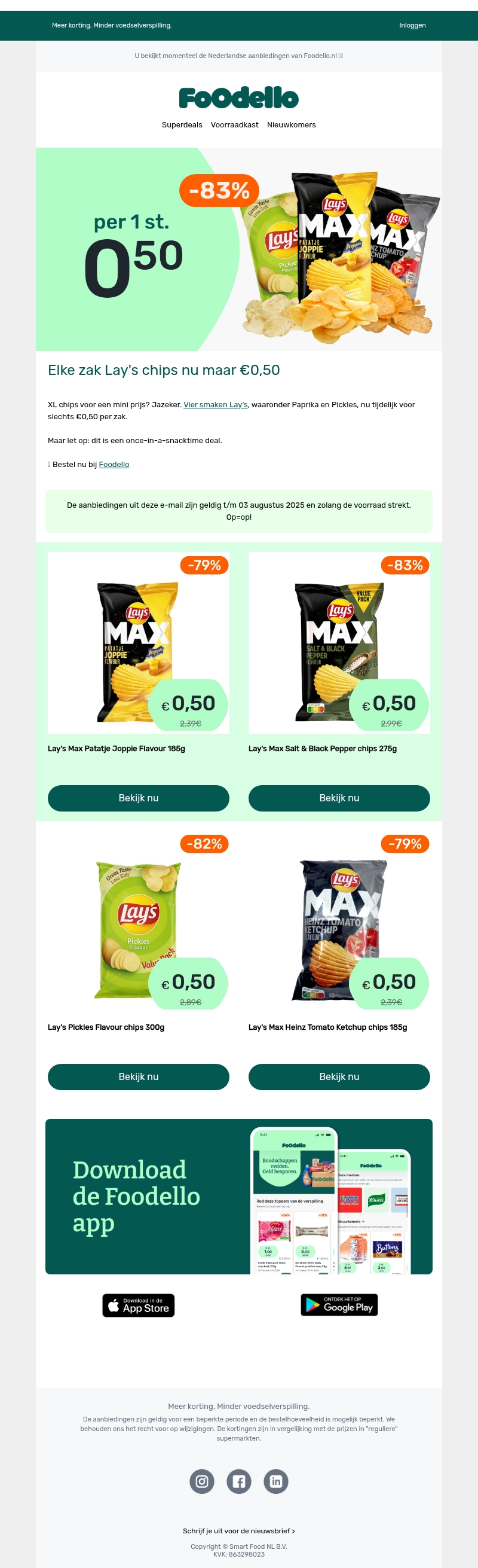Follow the 'Vier smaken Lay's' link
Screen dimensions: 478x1568
pos(215,405)
